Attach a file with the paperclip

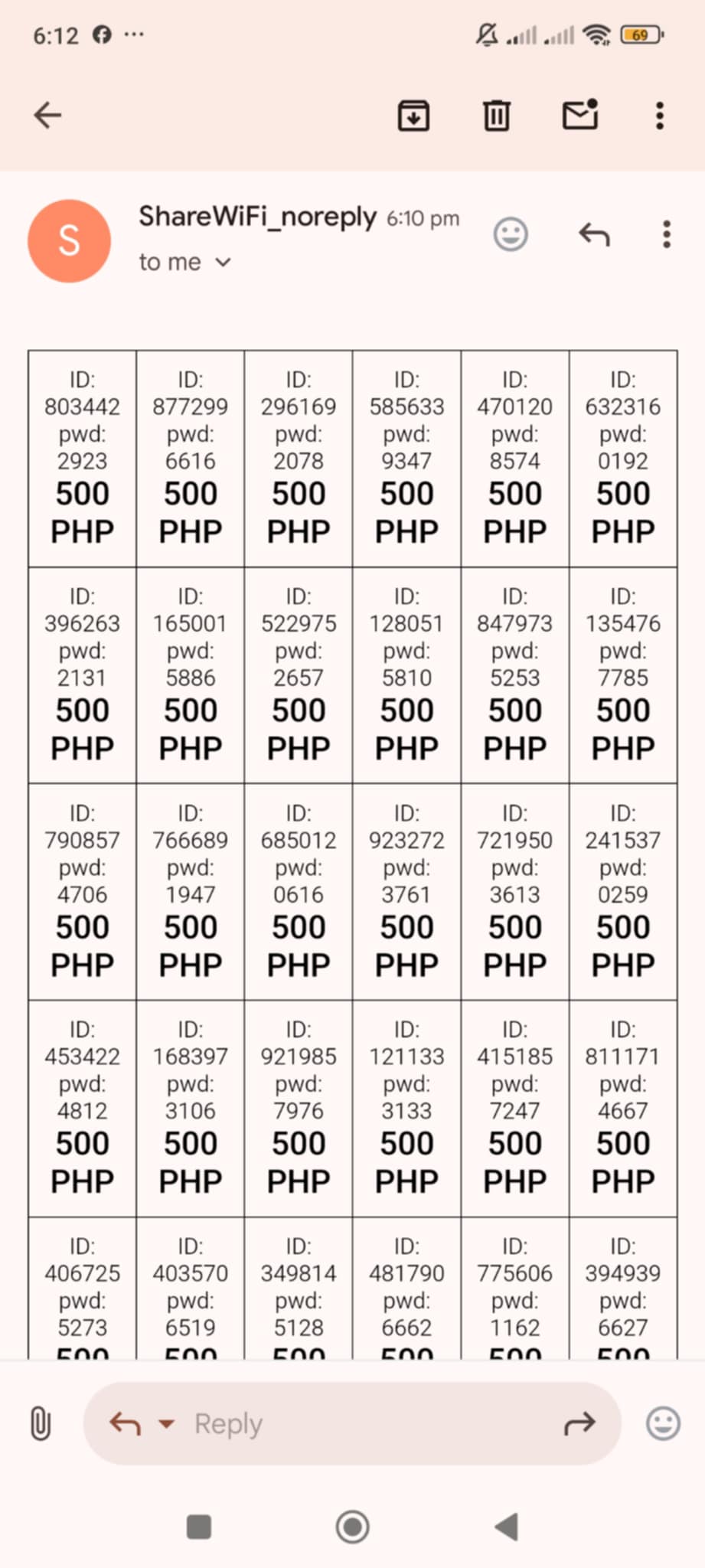(41, 1424)
